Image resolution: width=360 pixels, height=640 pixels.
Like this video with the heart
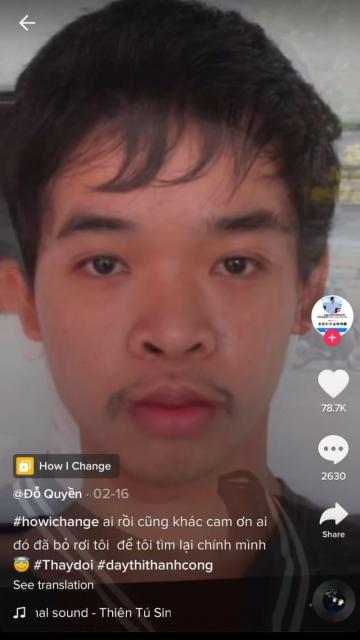[333, 383]
